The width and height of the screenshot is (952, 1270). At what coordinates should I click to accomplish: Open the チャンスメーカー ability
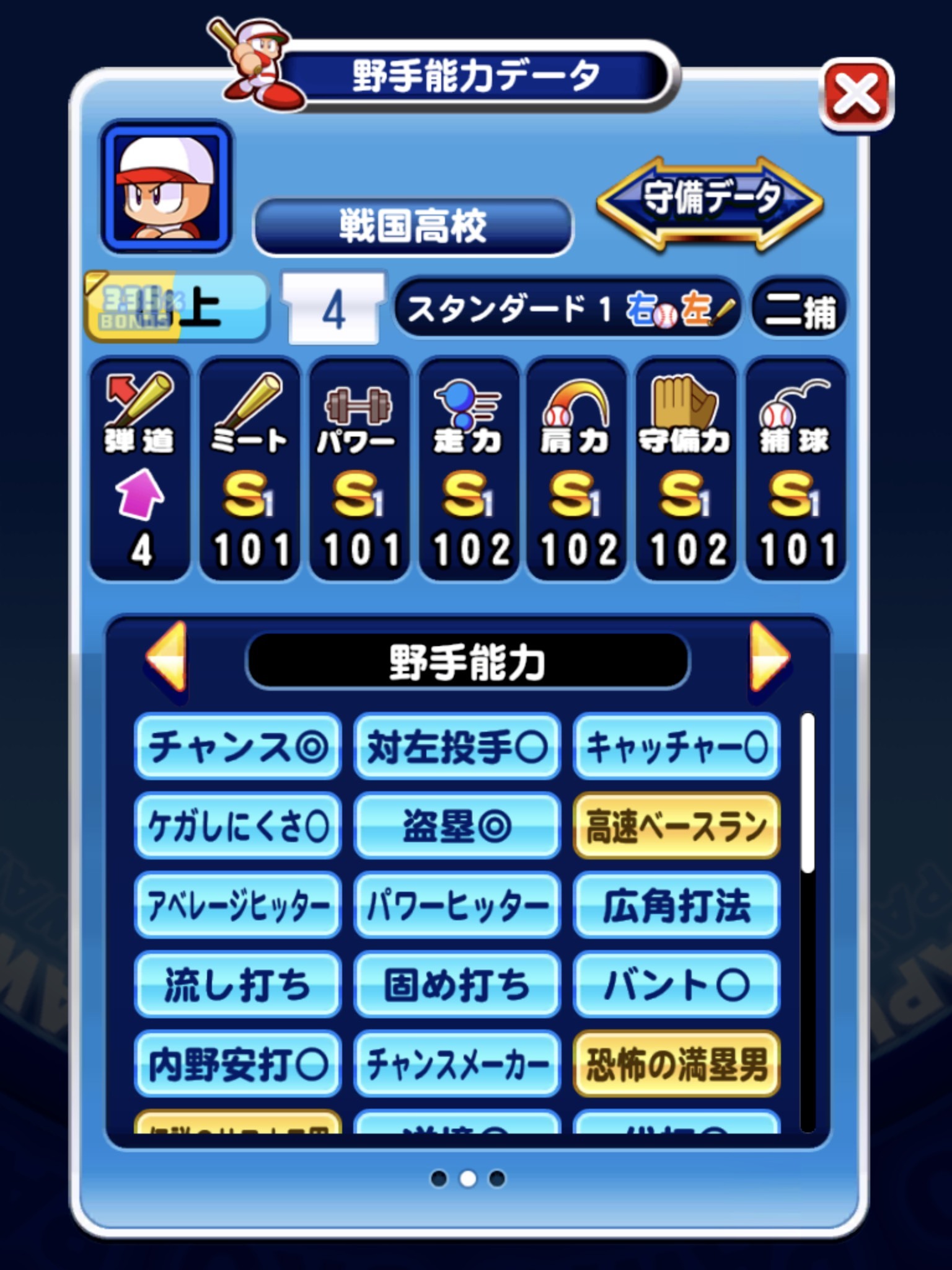click(x=457, y=1064)
